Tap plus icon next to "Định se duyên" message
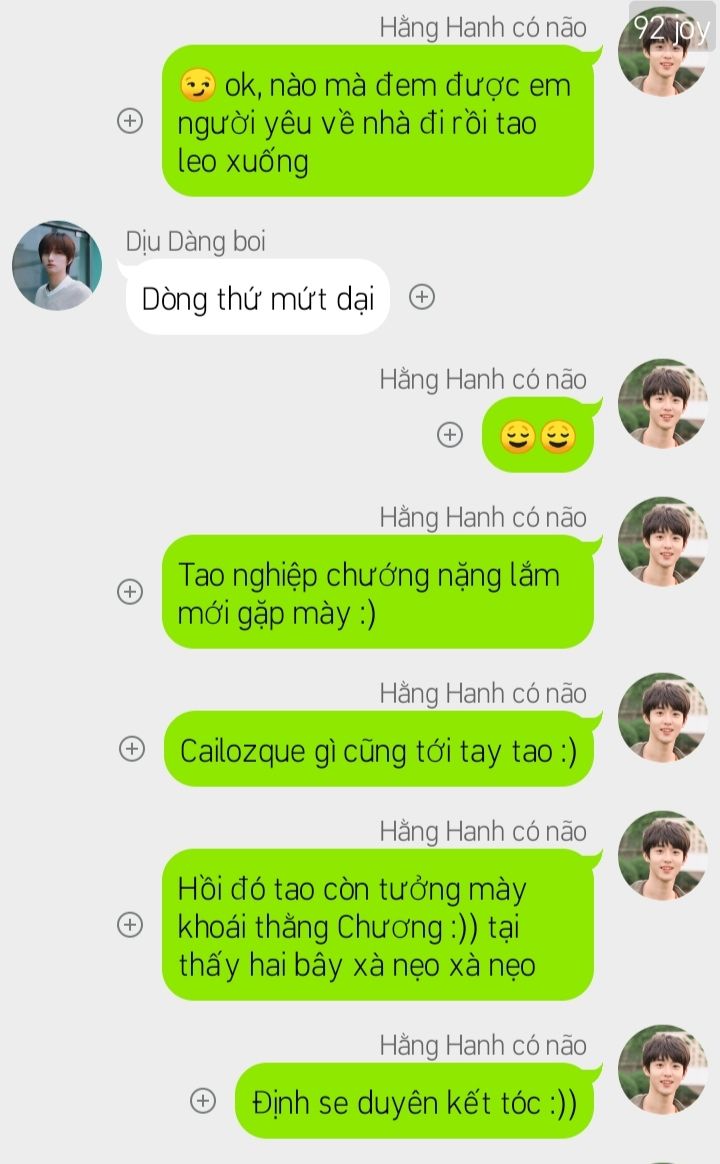Image resolution: width=720 pixels, height=1164 pixels. (x=202, y=1101)
